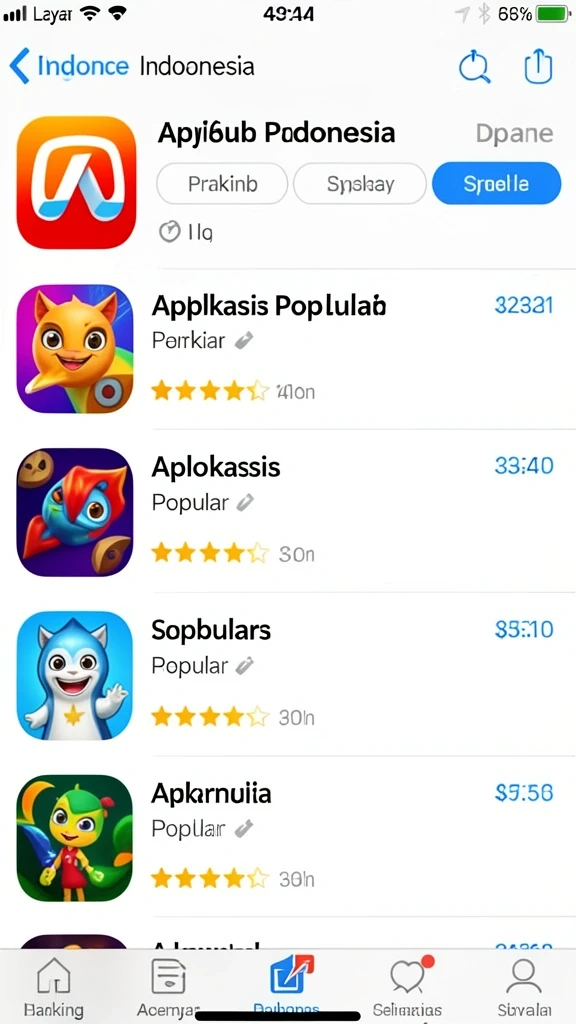The height and width of the screenshot is (1024, 576).
Task: Share this page
Action: click(539, 67)
